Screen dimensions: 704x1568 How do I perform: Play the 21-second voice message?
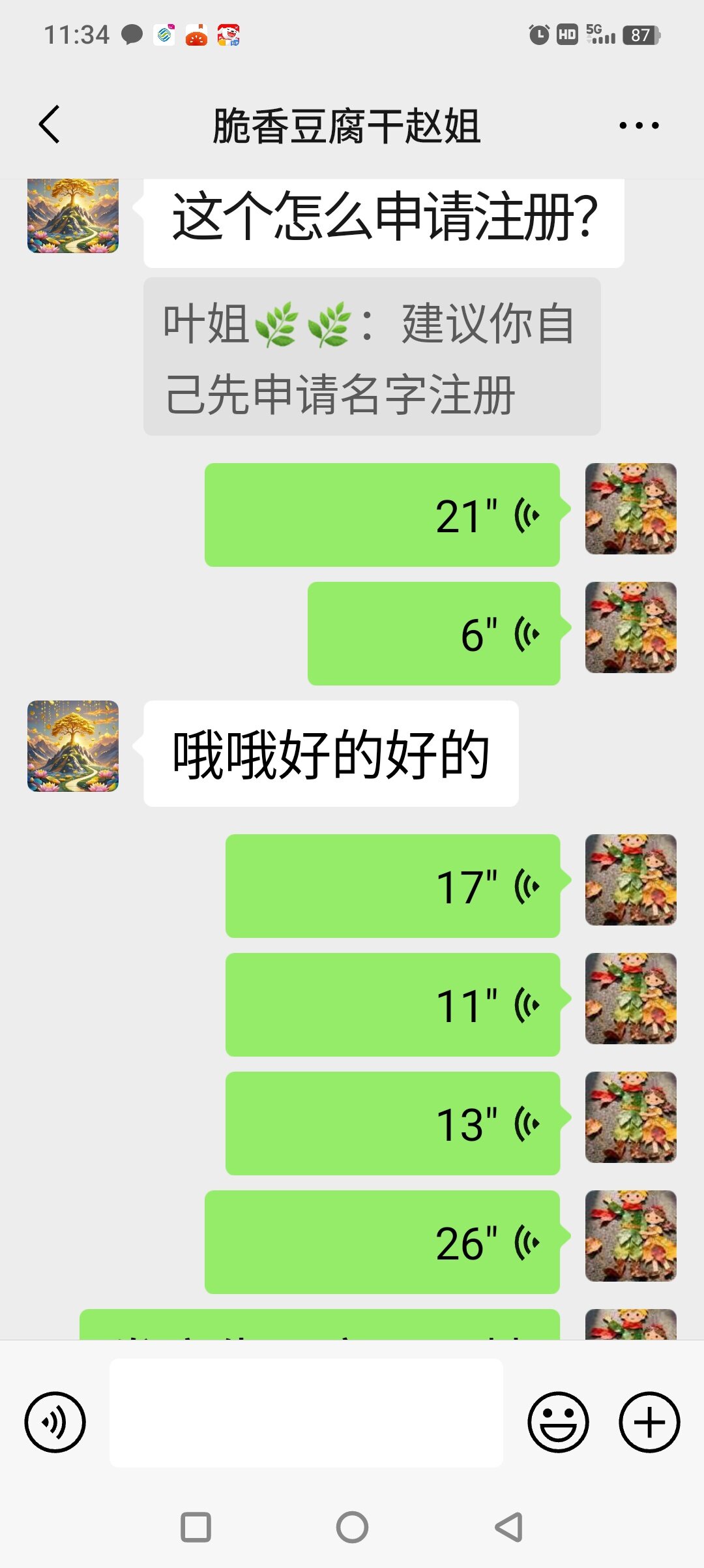click(382, 515)
